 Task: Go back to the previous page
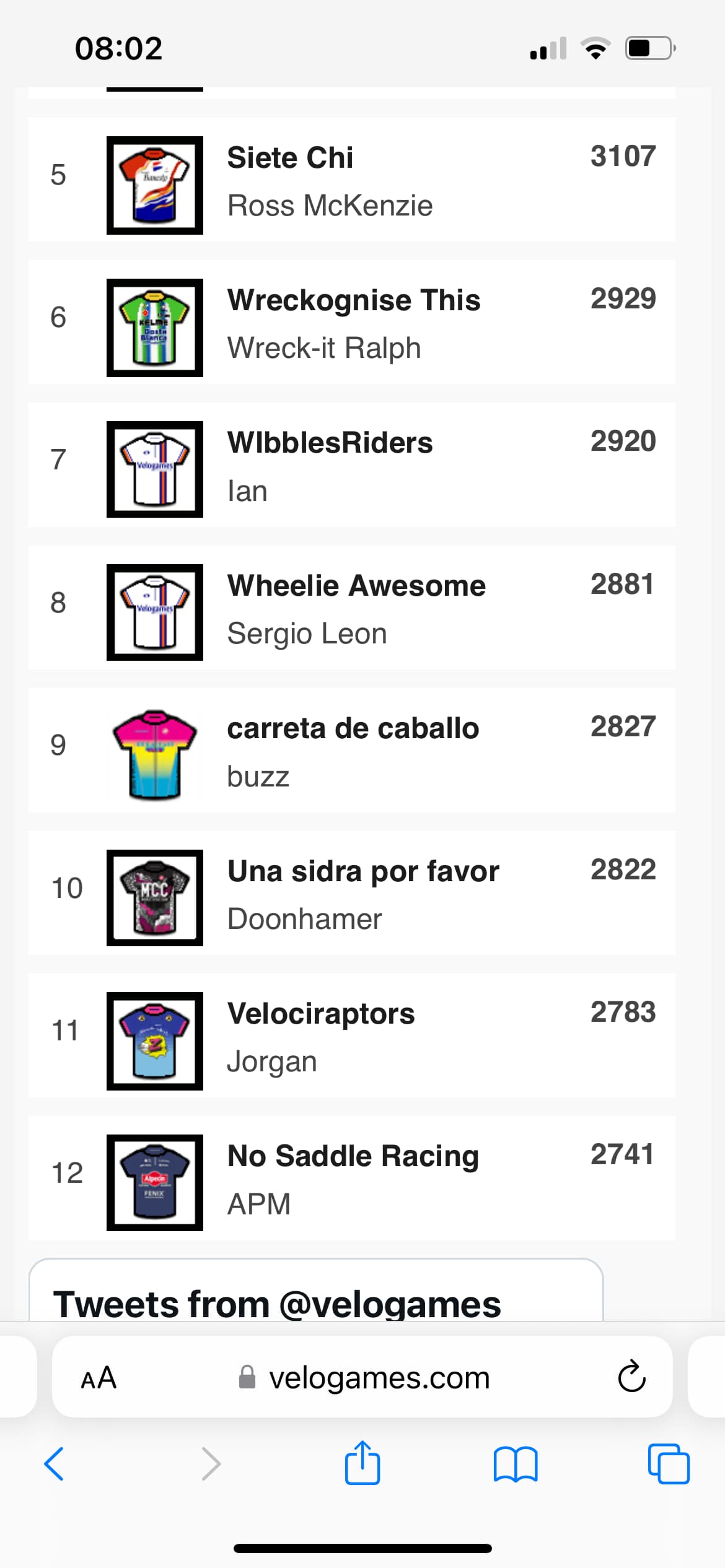pyautogui.click(x=55, y=1464)
